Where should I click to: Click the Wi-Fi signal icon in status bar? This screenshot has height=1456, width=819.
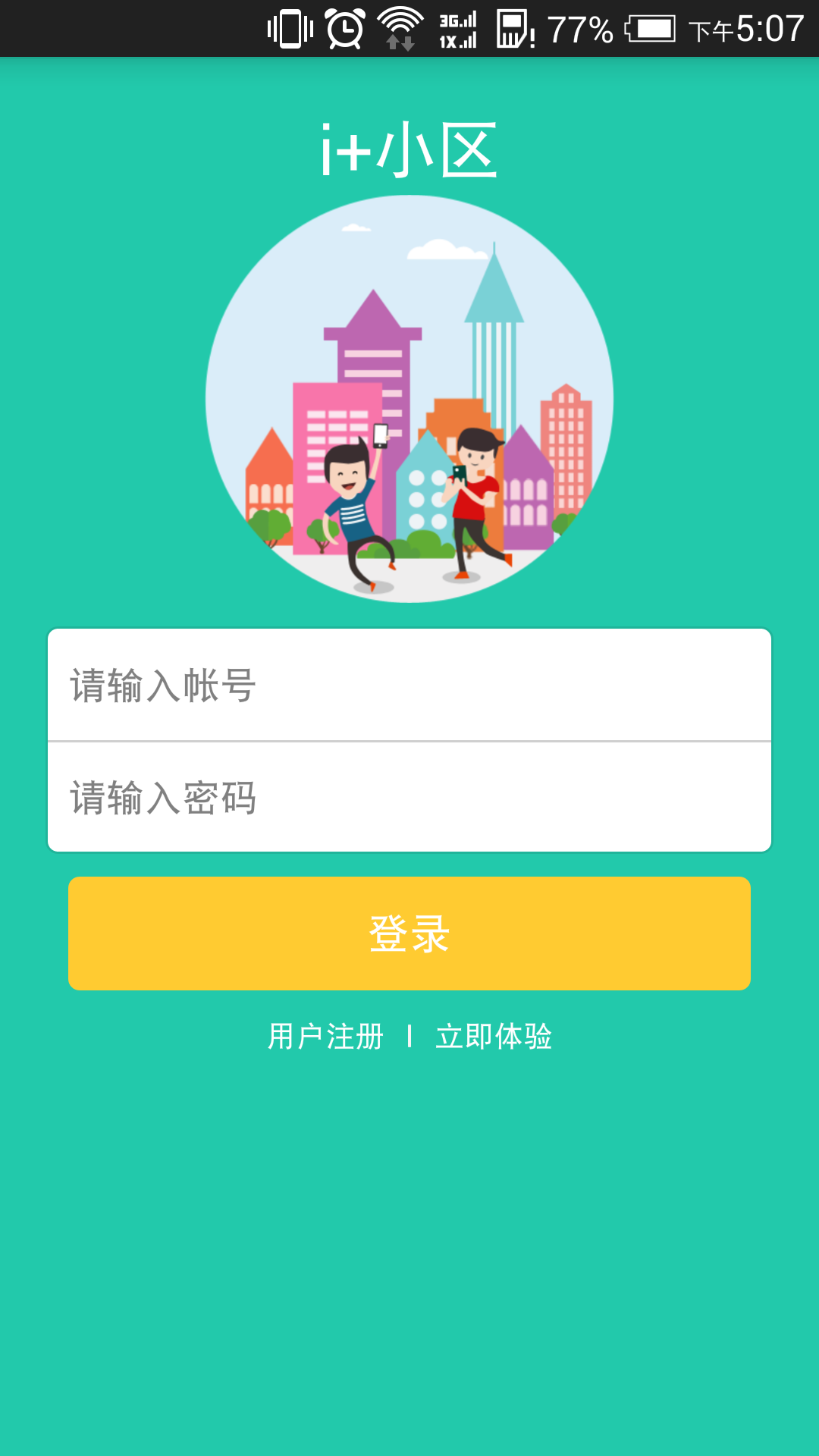(x=402, y=21)
